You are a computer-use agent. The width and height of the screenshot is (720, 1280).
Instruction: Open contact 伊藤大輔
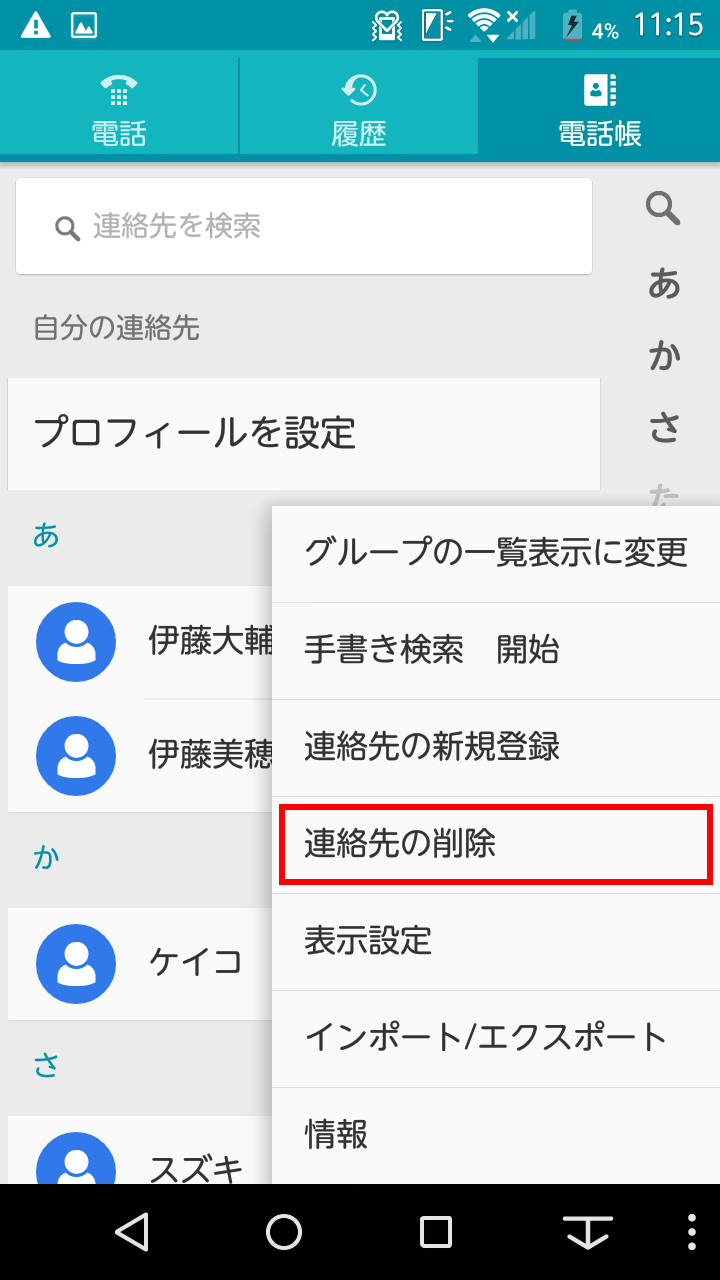(x=140, y=642)
